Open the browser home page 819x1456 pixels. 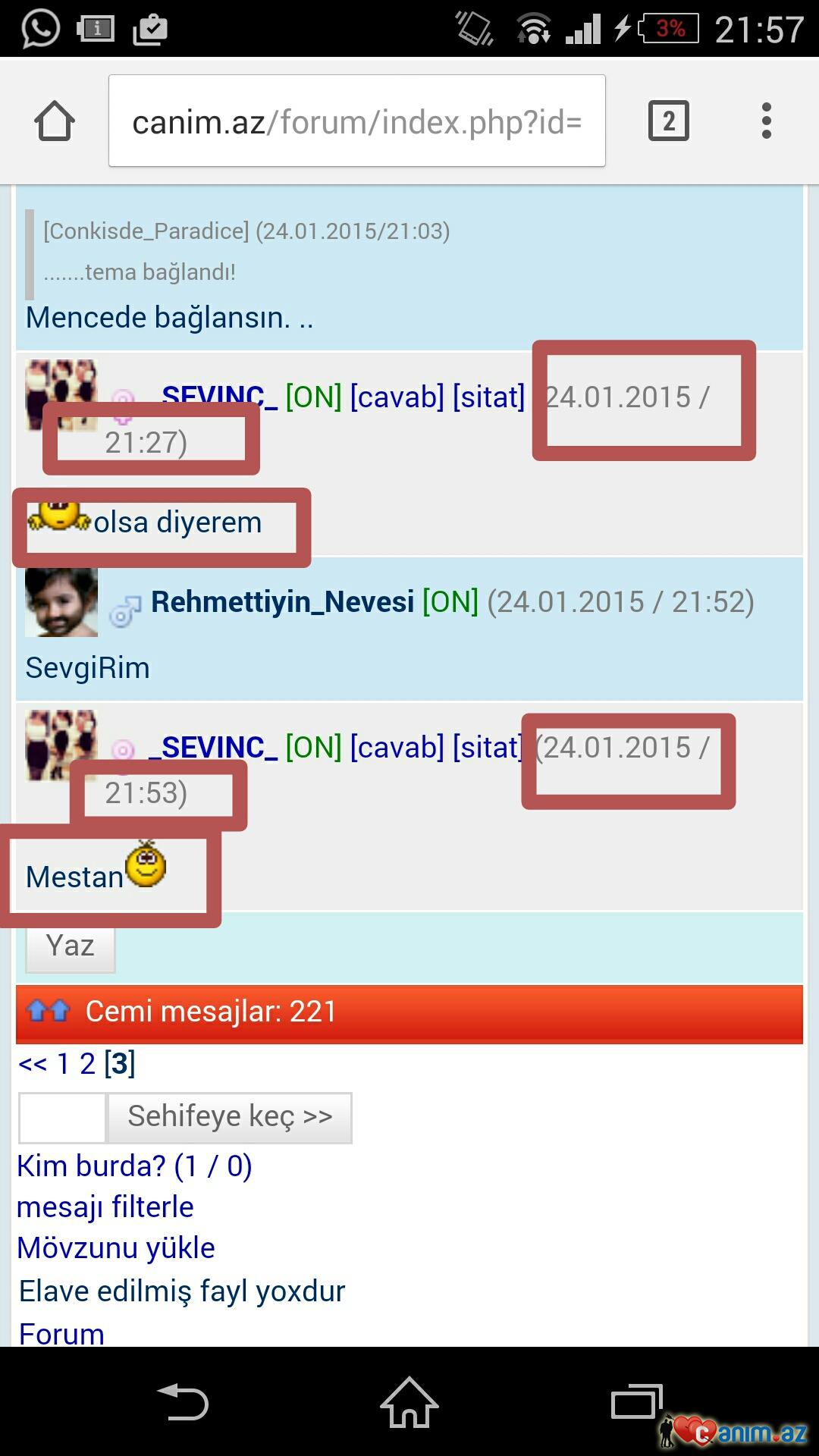[x=55, y=121]
